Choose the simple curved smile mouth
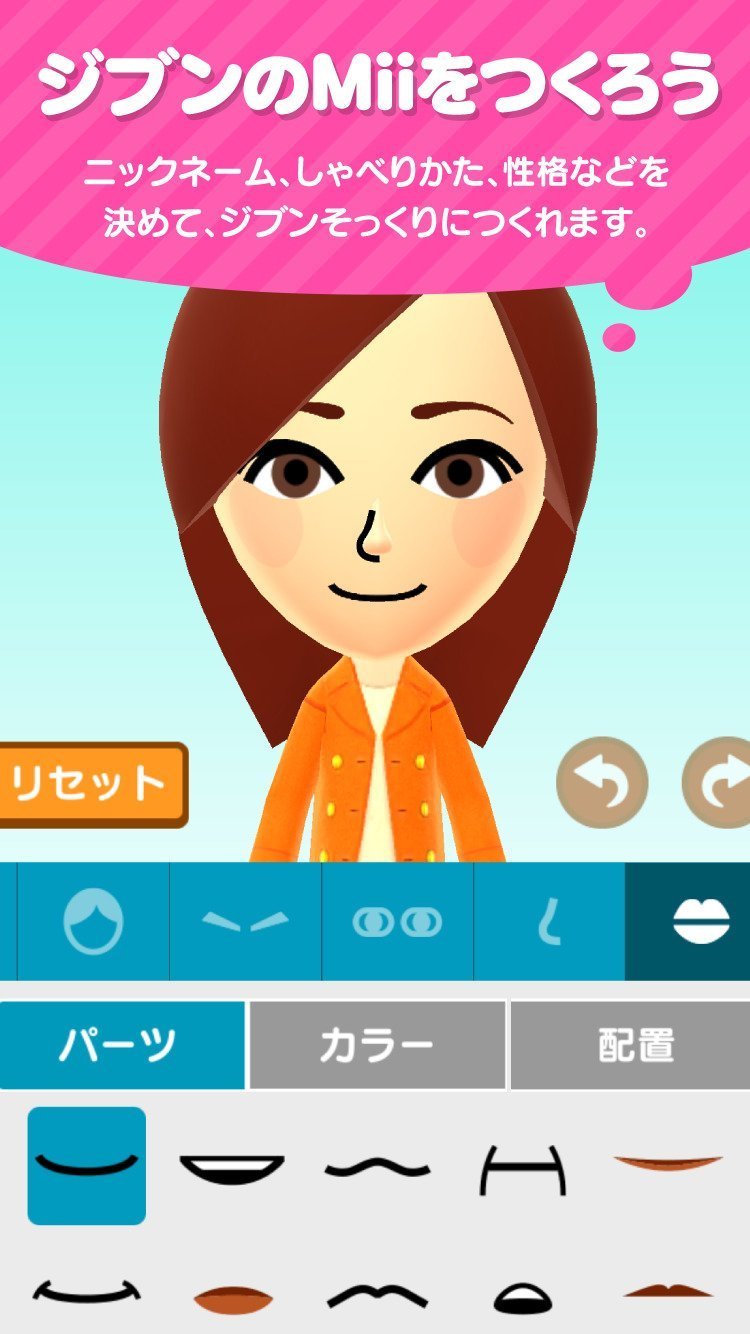The width and height of the screenshot is (750, 1334). tap(86, 1165)
